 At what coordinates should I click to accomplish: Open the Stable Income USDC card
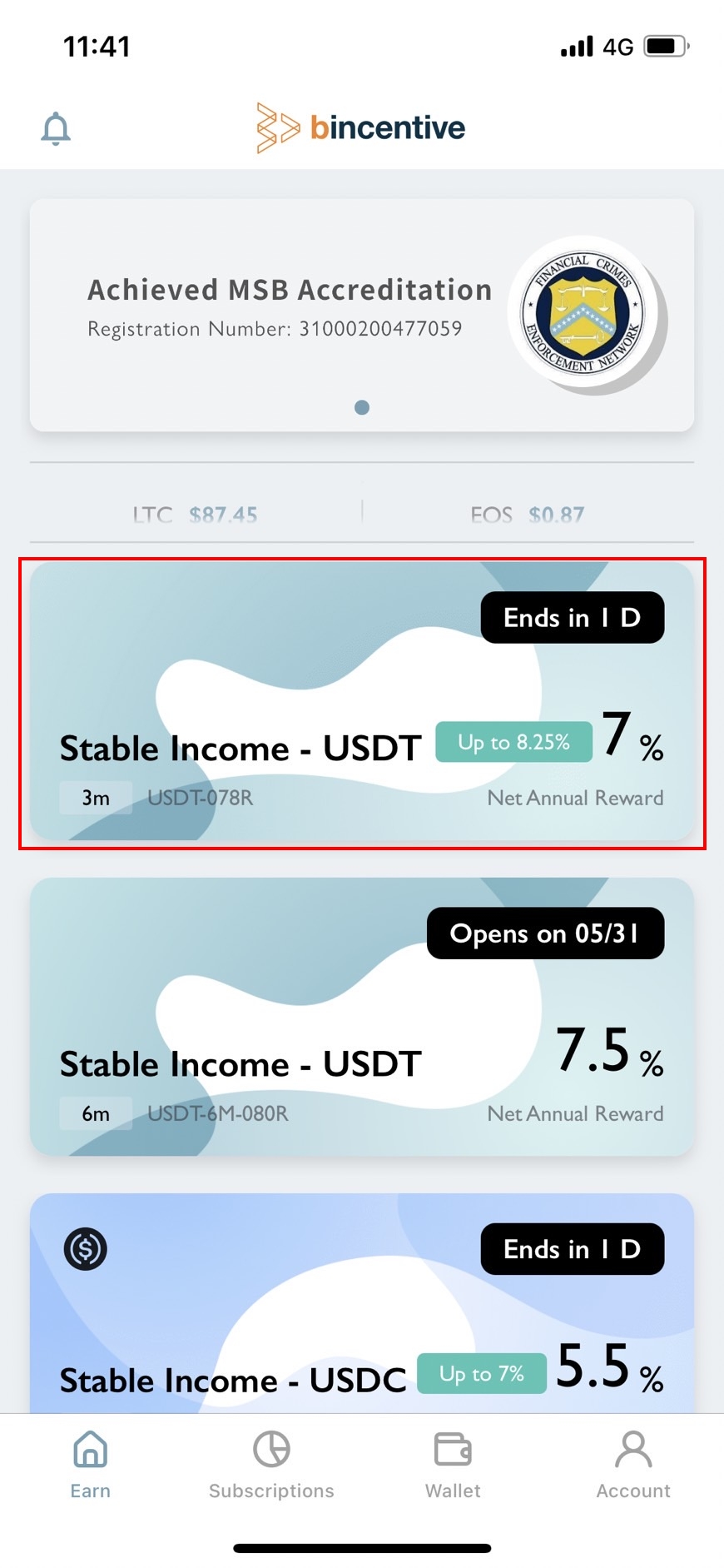(x=362, y=1303)
